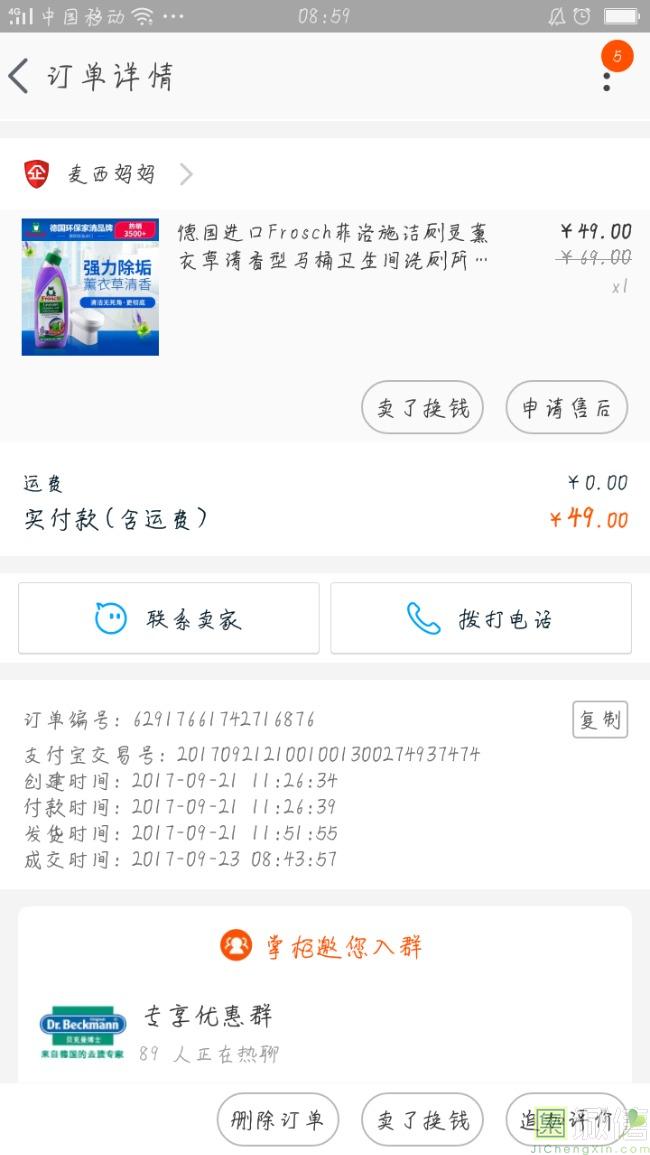Delete this order with 删除订单

coord(278,1119)
